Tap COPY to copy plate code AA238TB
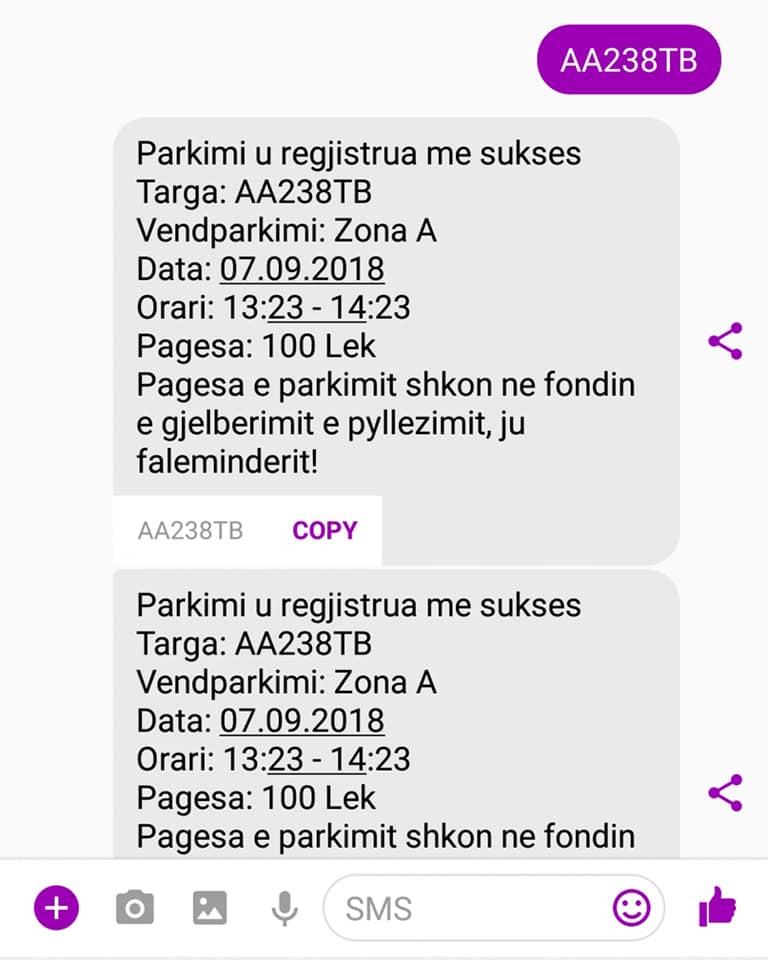This screenshot has width=768, height=960. (x=324, y=530)
